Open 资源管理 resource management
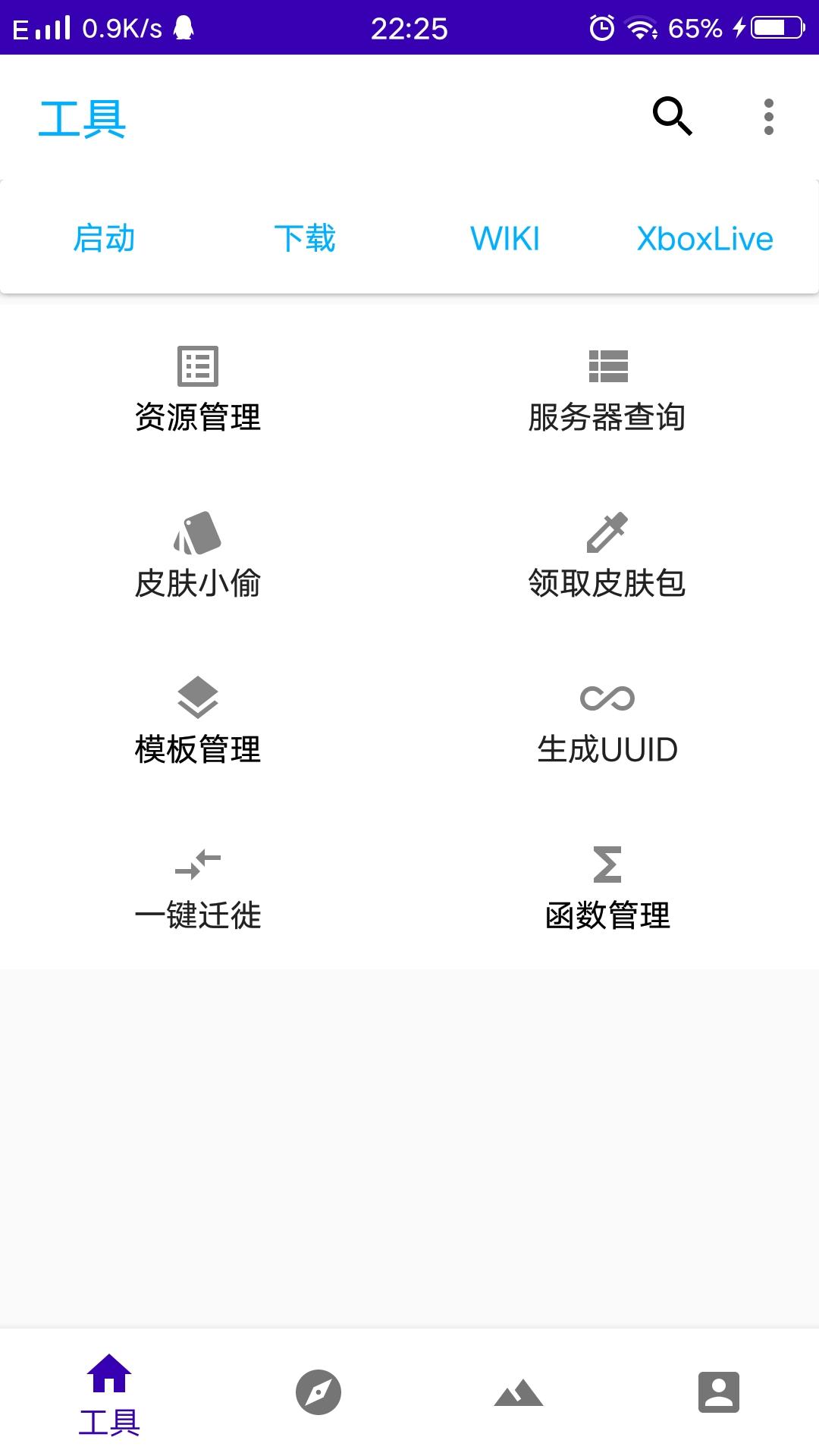Screen dimensions: 819x1456 coord(198,391)
